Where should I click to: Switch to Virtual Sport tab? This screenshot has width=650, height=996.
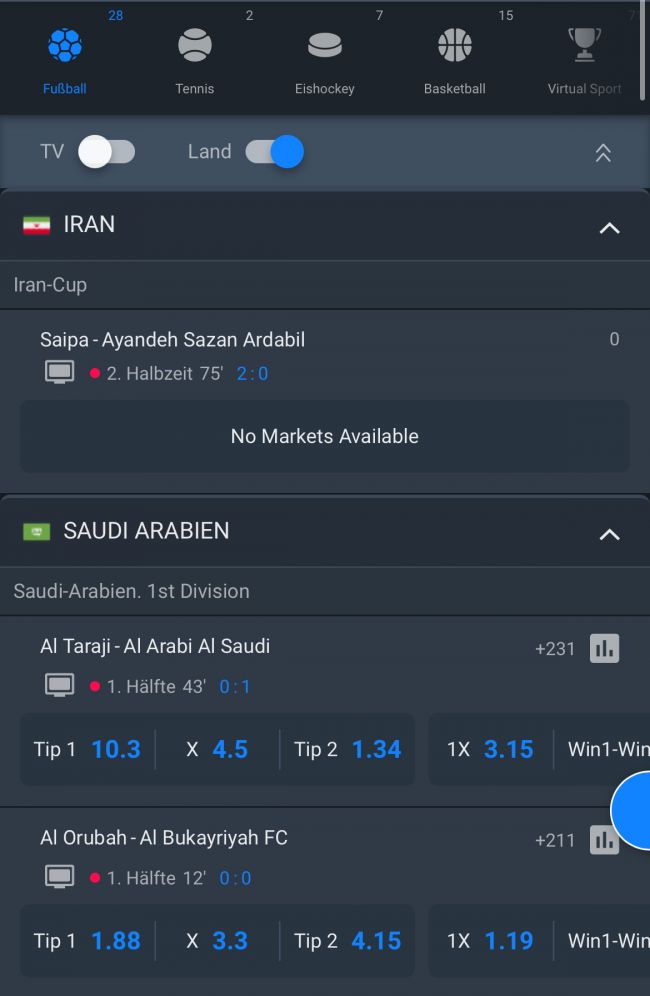point(584,60)
